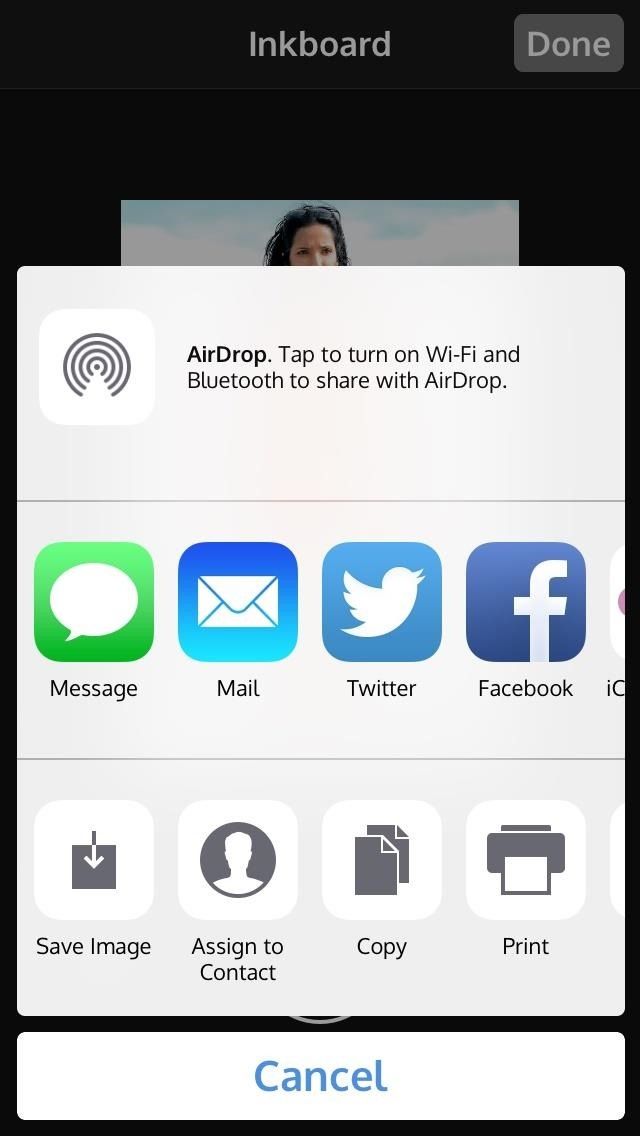Print the image
Viewport: 640px width, 1136px height.
(x=526, y=860)
